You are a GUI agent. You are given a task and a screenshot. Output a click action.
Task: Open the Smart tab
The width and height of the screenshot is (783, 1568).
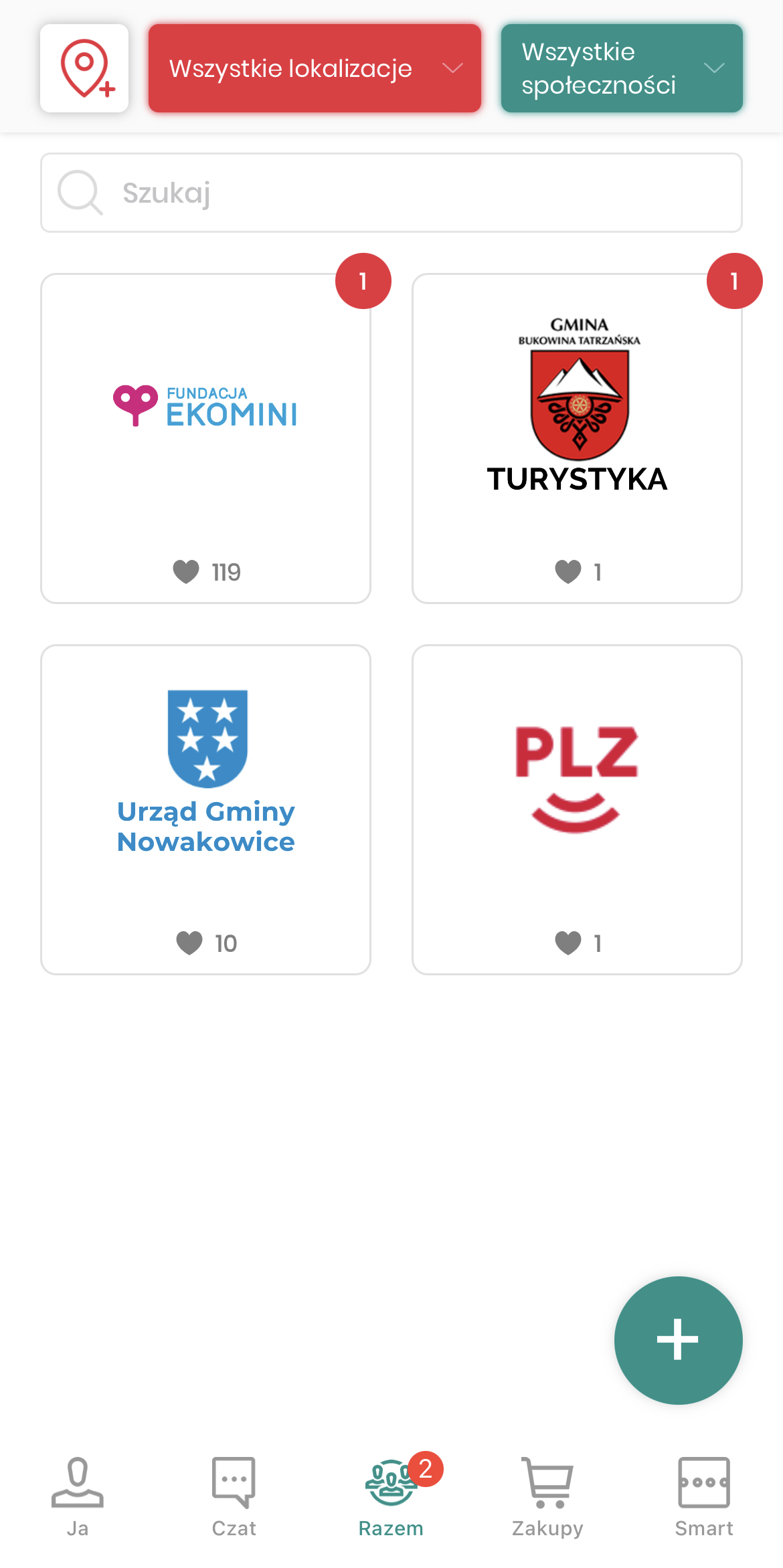[704, 1496]
